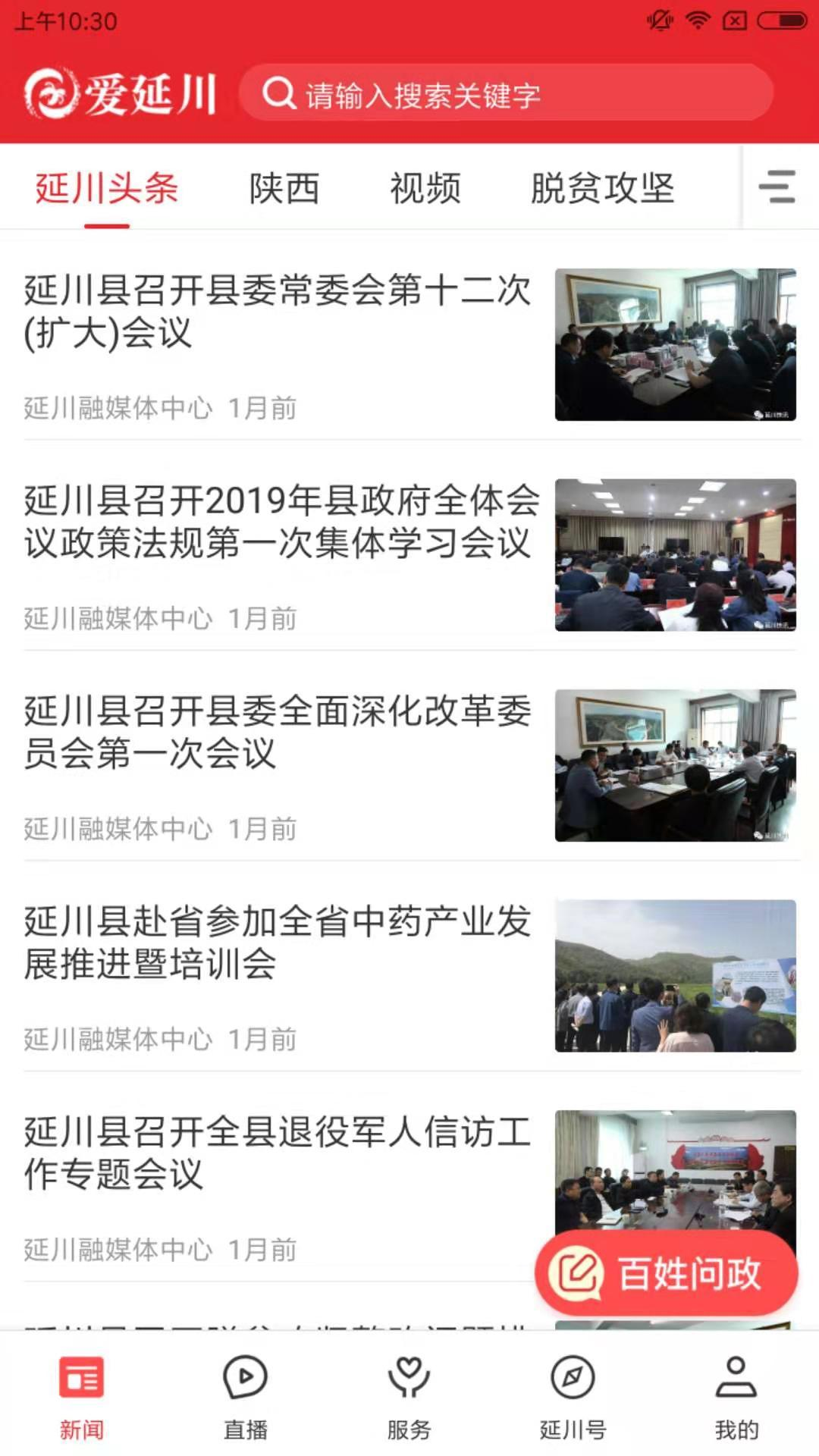
Task: Switch to the 陕西 tab
Action: point(284,188)
